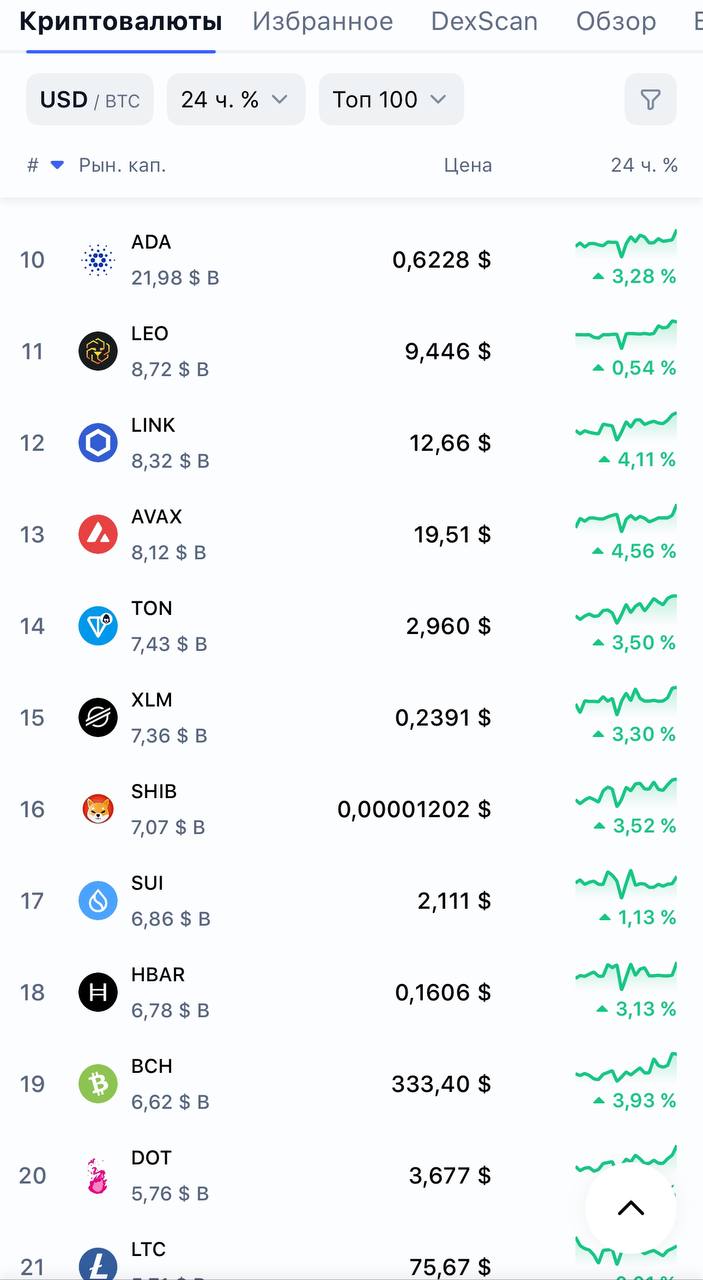Sort by Рын. кап. column header
This screenshot has width=703, height=1280.
[x=122, y=165]
